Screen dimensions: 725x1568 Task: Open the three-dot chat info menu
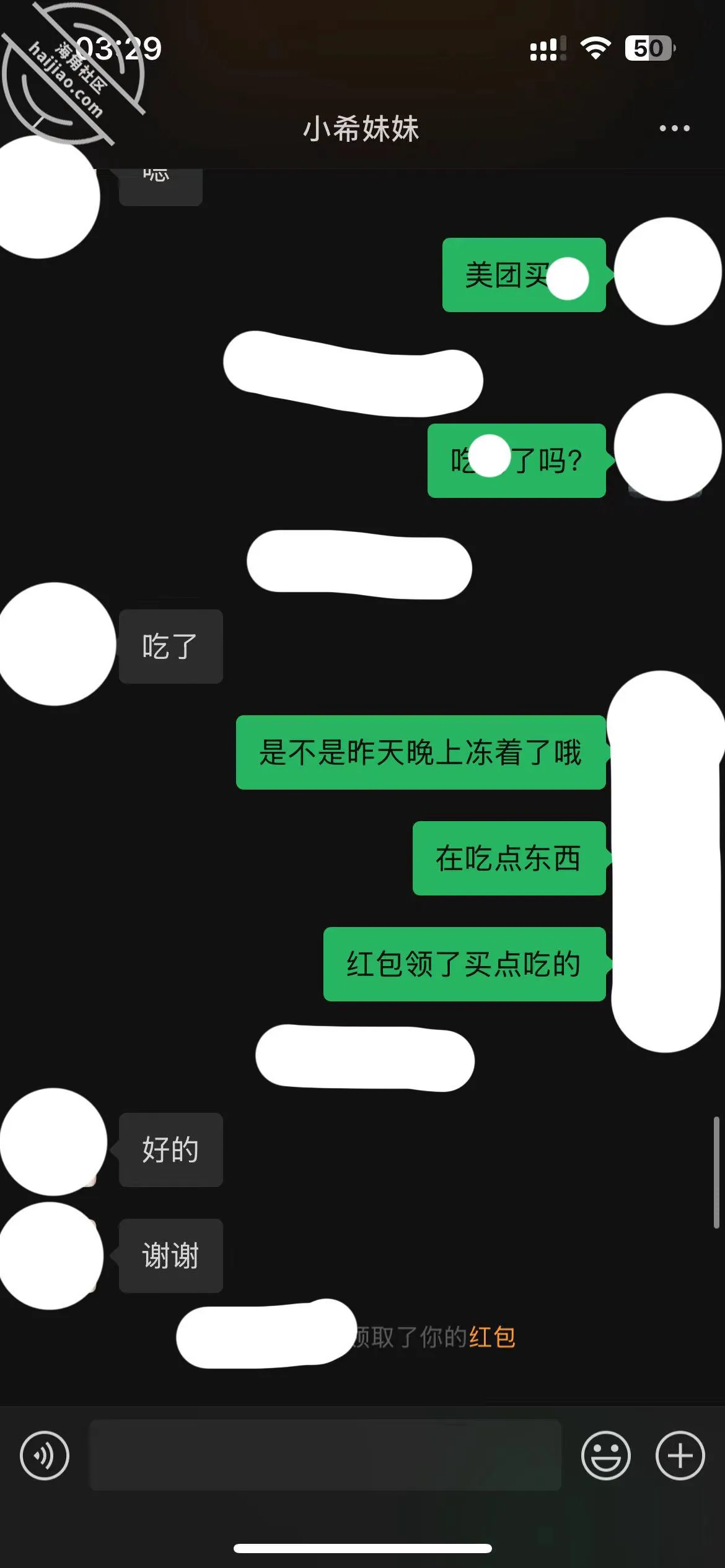[674, 128]
